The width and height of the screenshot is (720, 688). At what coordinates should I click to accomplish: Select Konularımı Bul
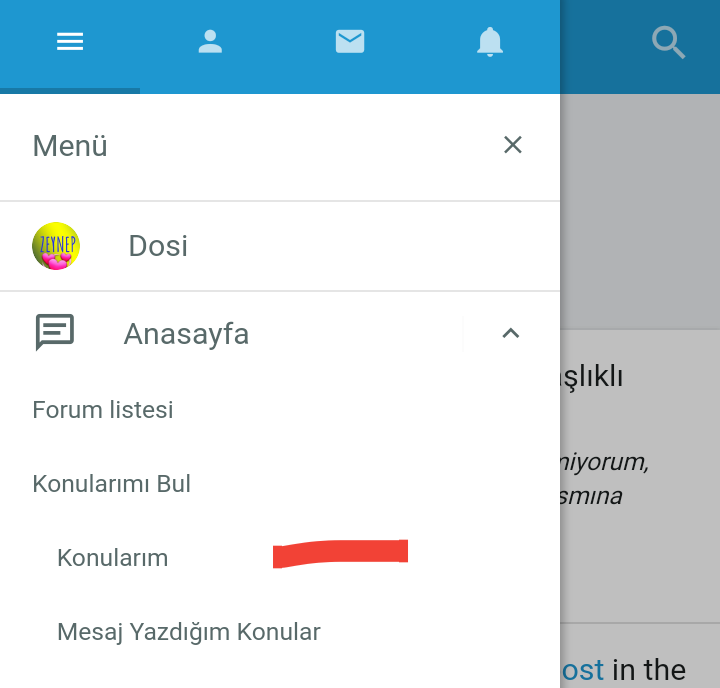(x=112, y=484)
